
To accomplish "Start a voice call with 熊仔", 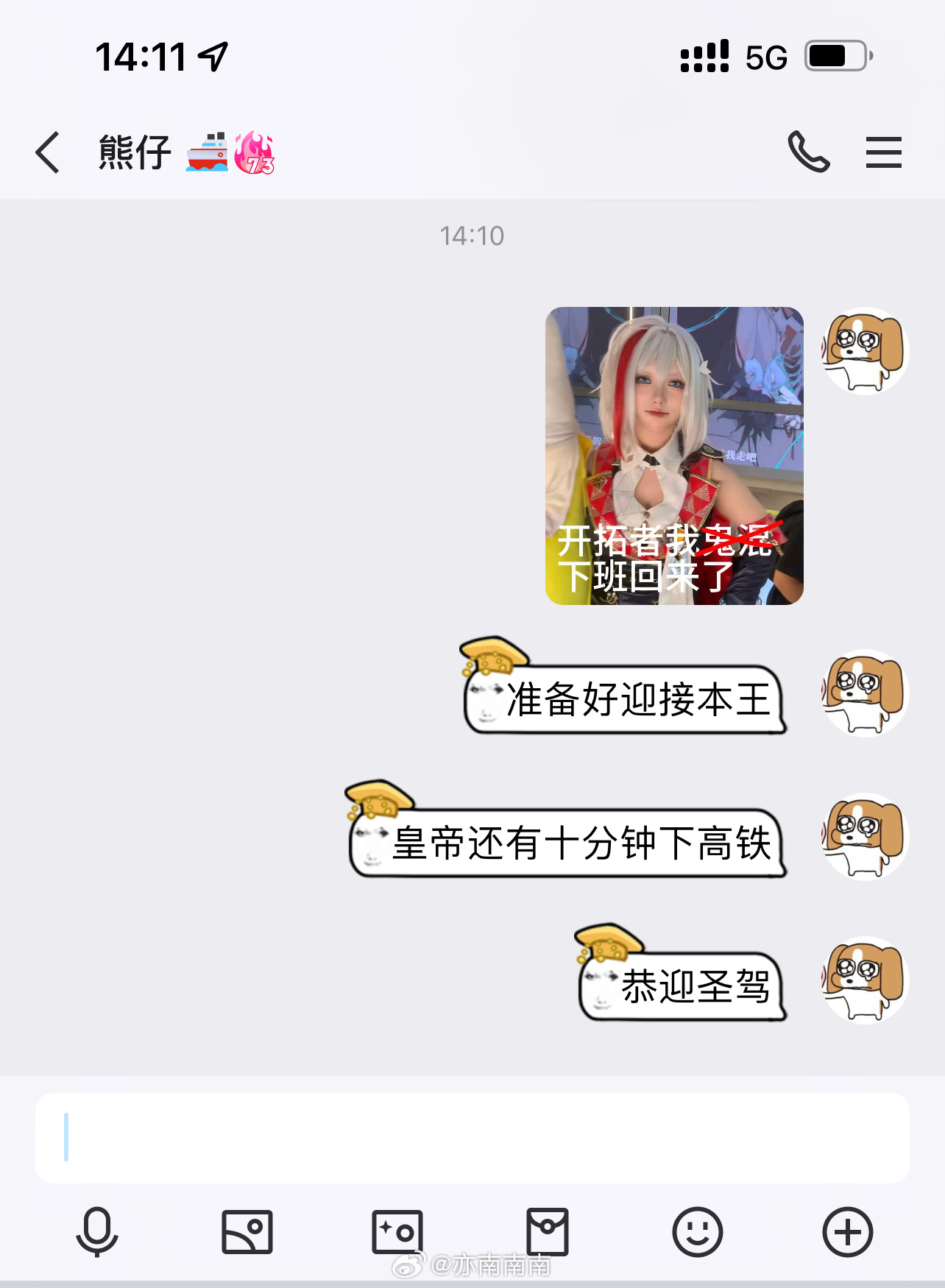I will (x=808, y=152).
